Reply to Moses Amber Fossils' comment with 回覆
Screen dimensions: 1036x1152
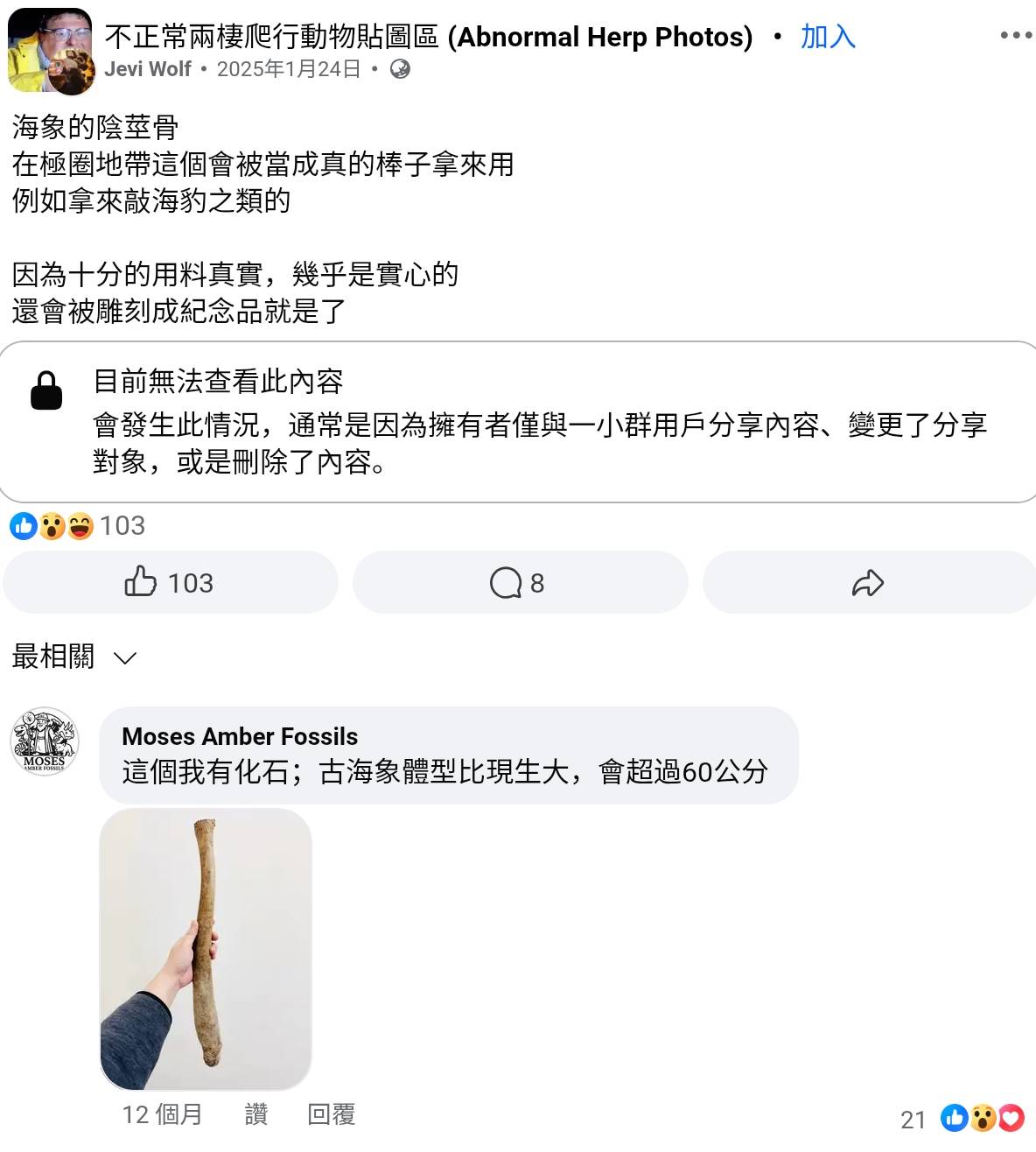[331, 1114]
